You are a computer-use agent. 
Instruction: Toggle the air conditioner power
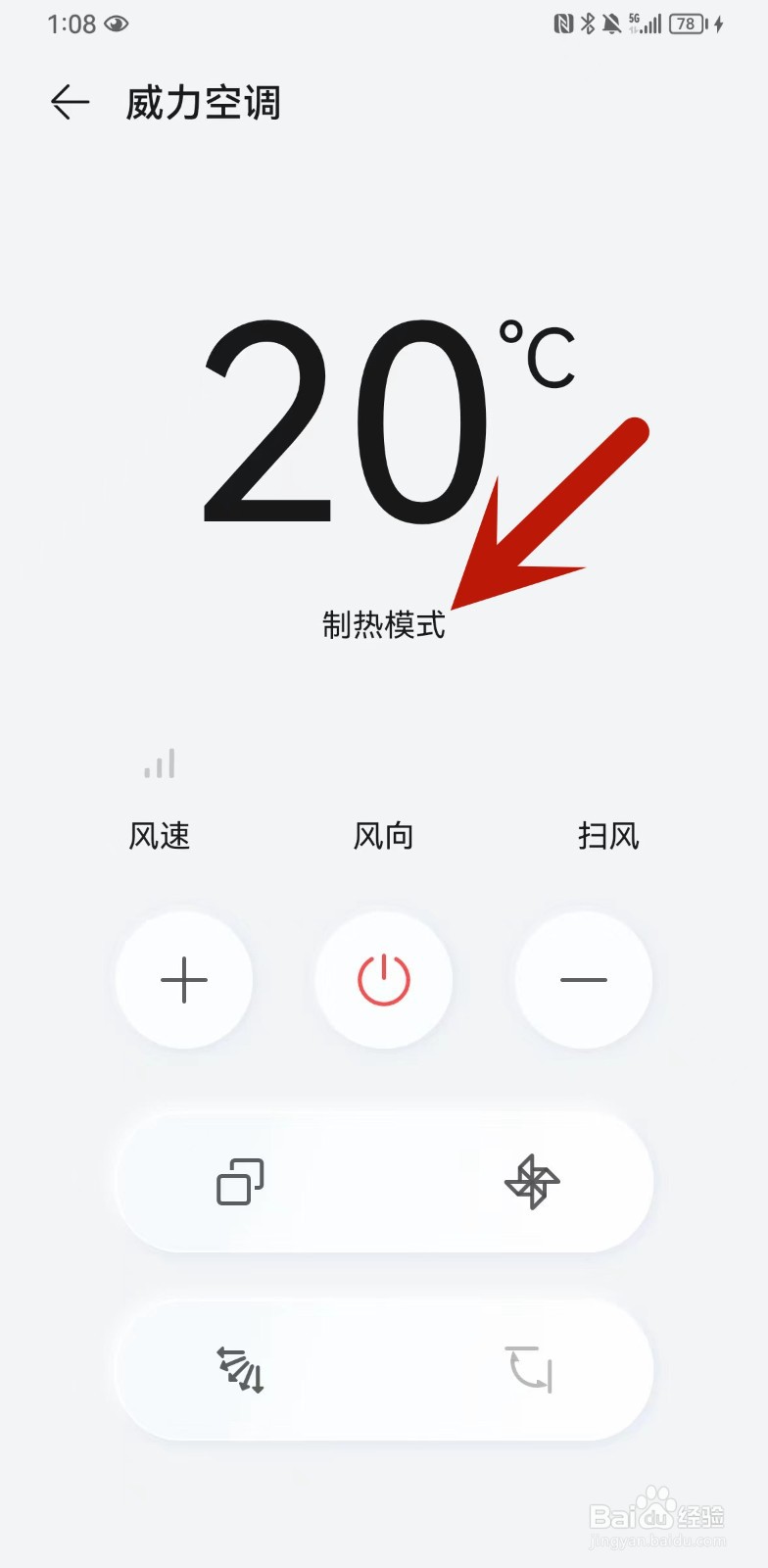pos(383,979)
